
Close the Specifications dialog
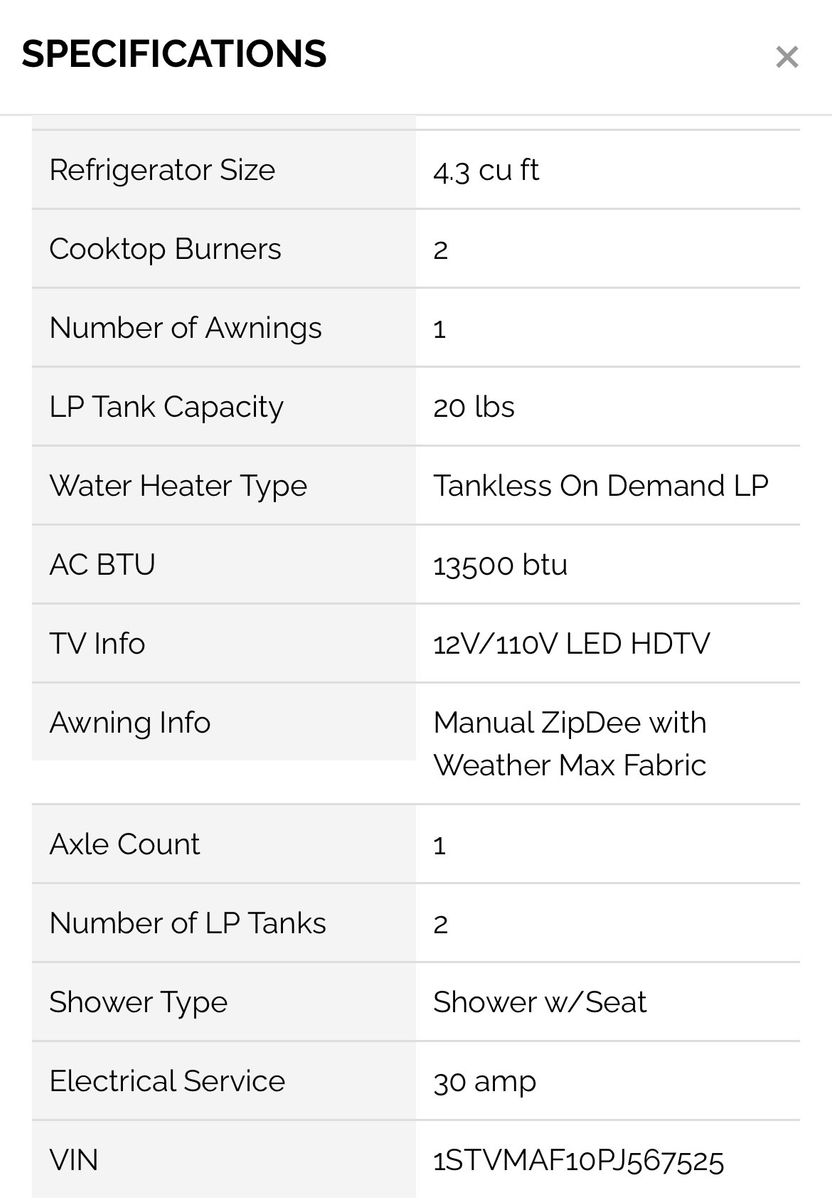coord(787,57)
